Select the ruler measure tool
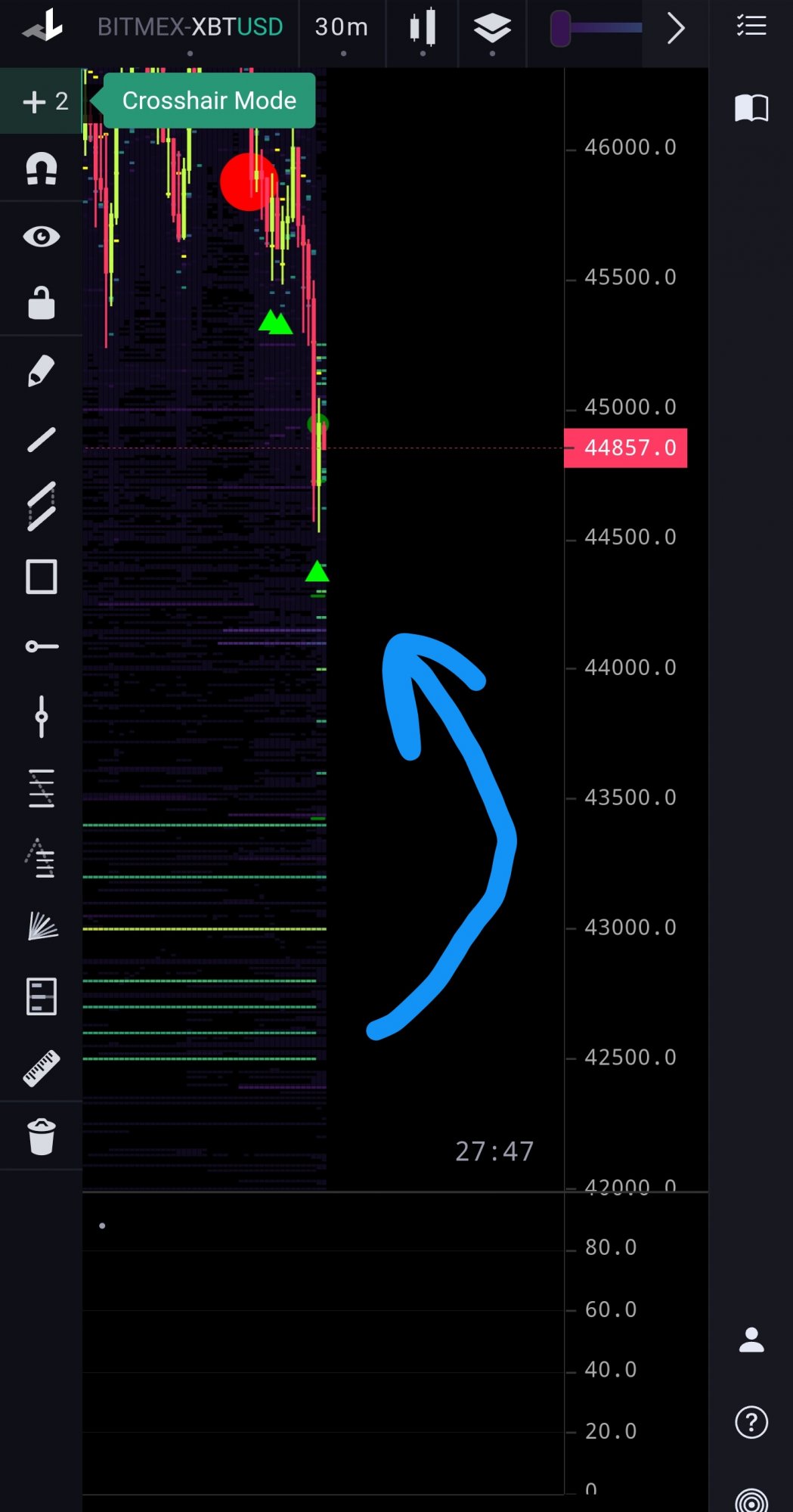The image size is (793, 1512). click(42, 1068)
